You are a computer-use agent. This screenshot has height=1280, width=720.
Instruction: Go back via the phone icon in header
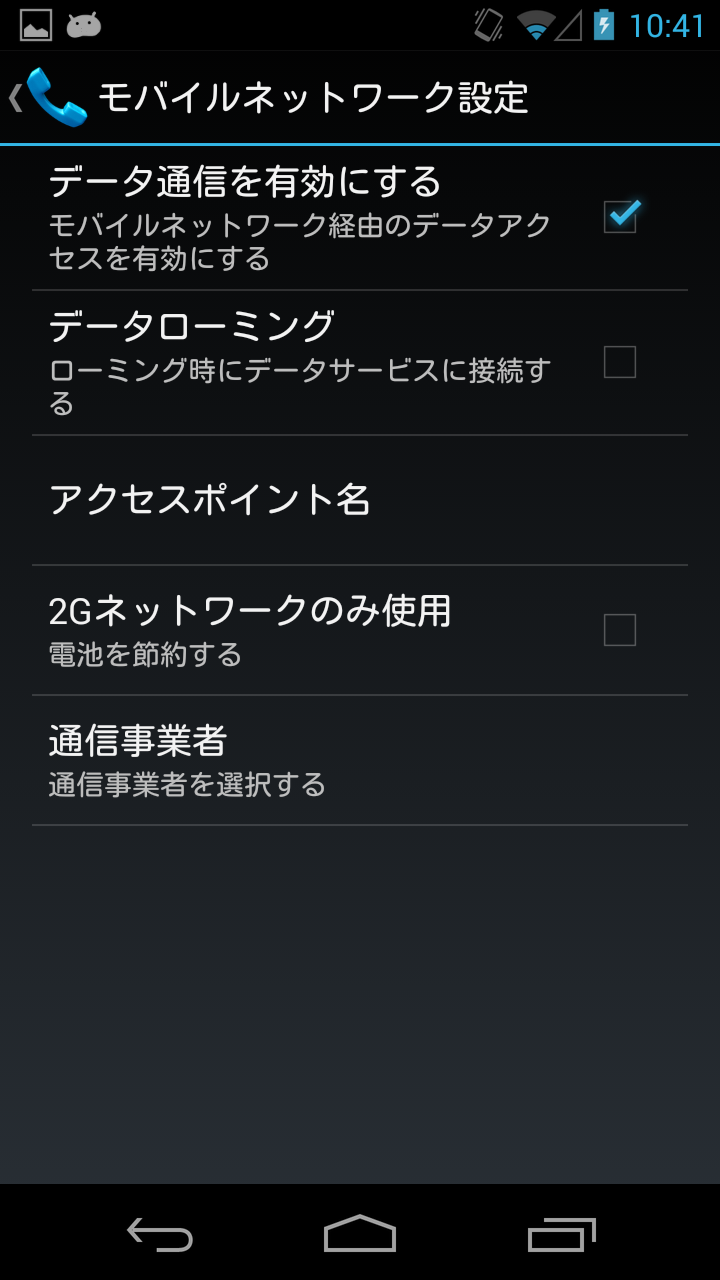[50, 97]
